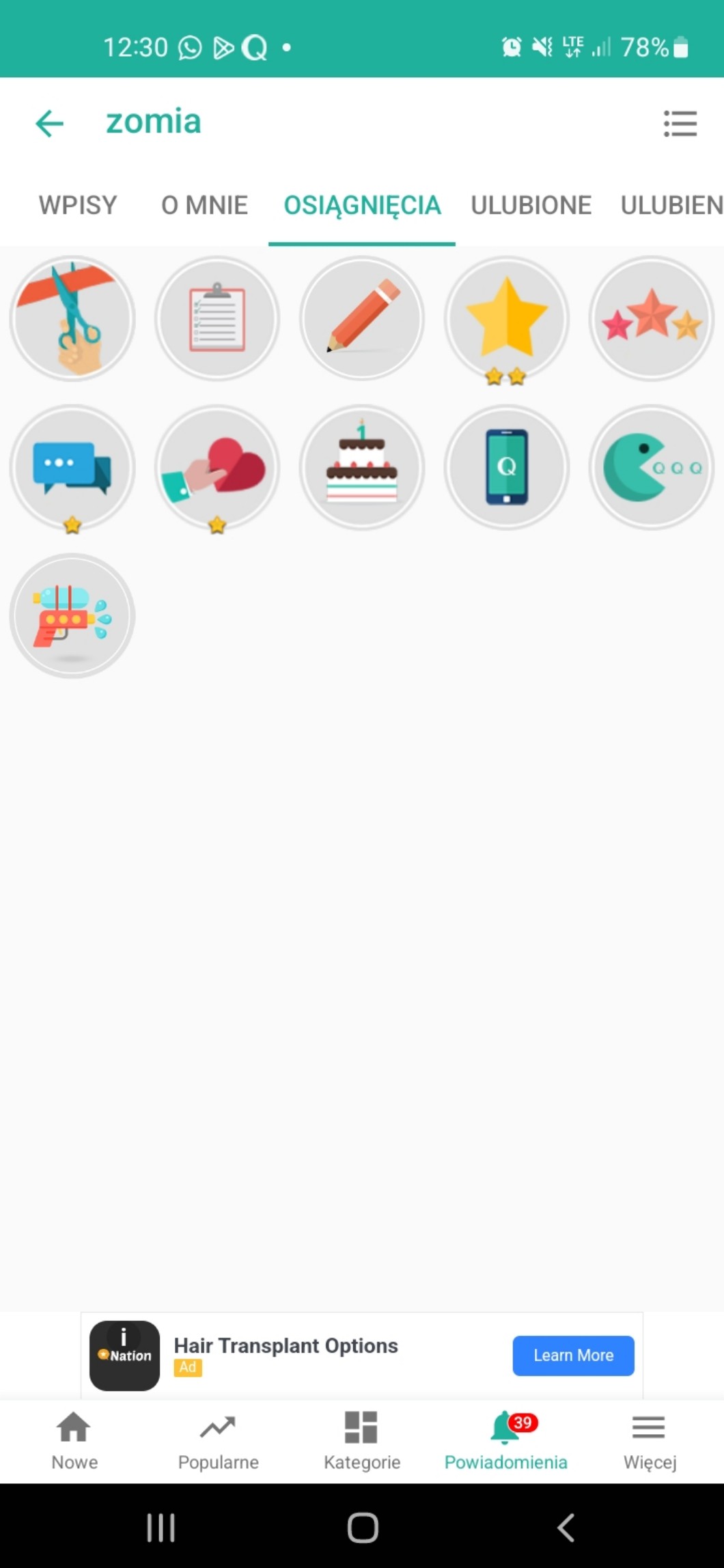The height and width of the screenshot is (1568, 724).
Task: View the water gun achievement badge
Action: pos(72,616)
